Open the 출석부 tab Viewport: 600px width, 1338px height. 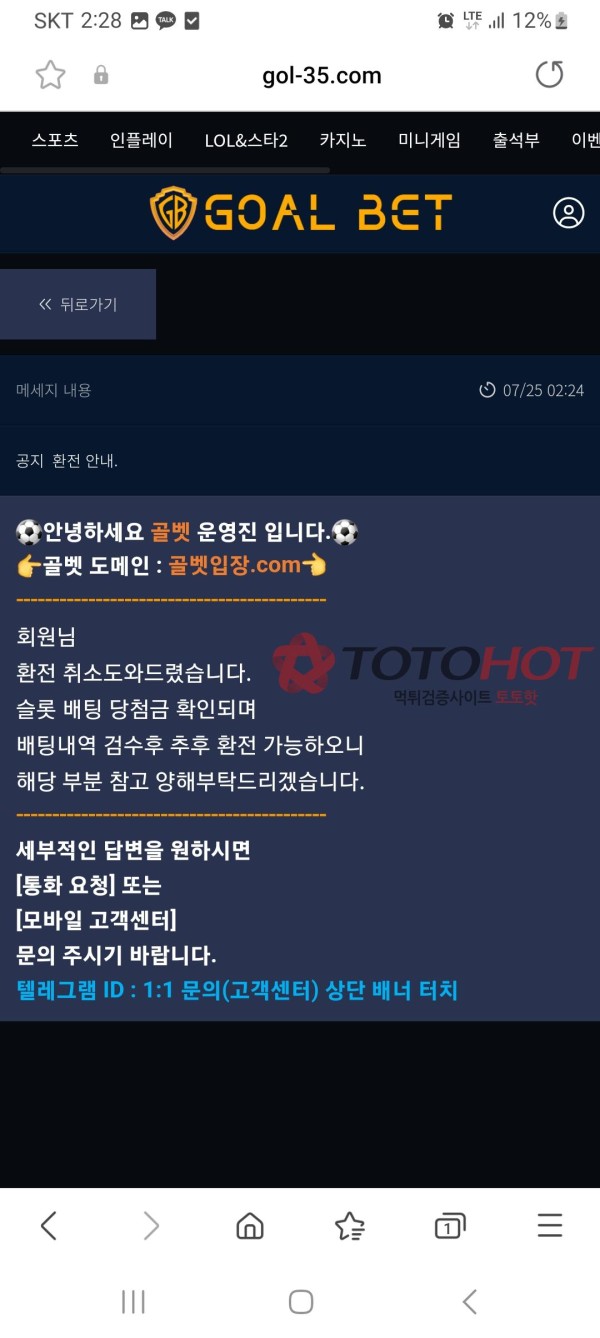pyautogui.click(x=516, y=141)
